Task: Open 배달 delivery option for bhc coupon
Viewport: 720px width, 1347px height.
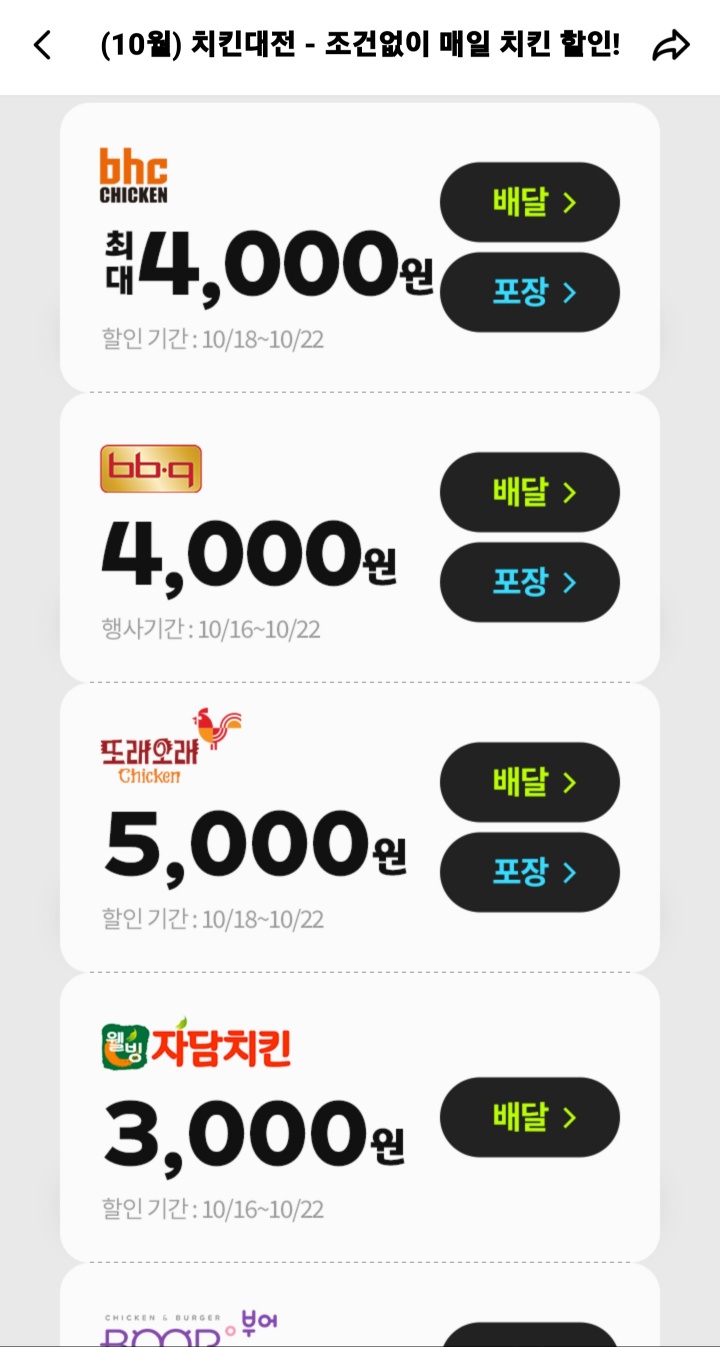Action: [x=529, y=202]
